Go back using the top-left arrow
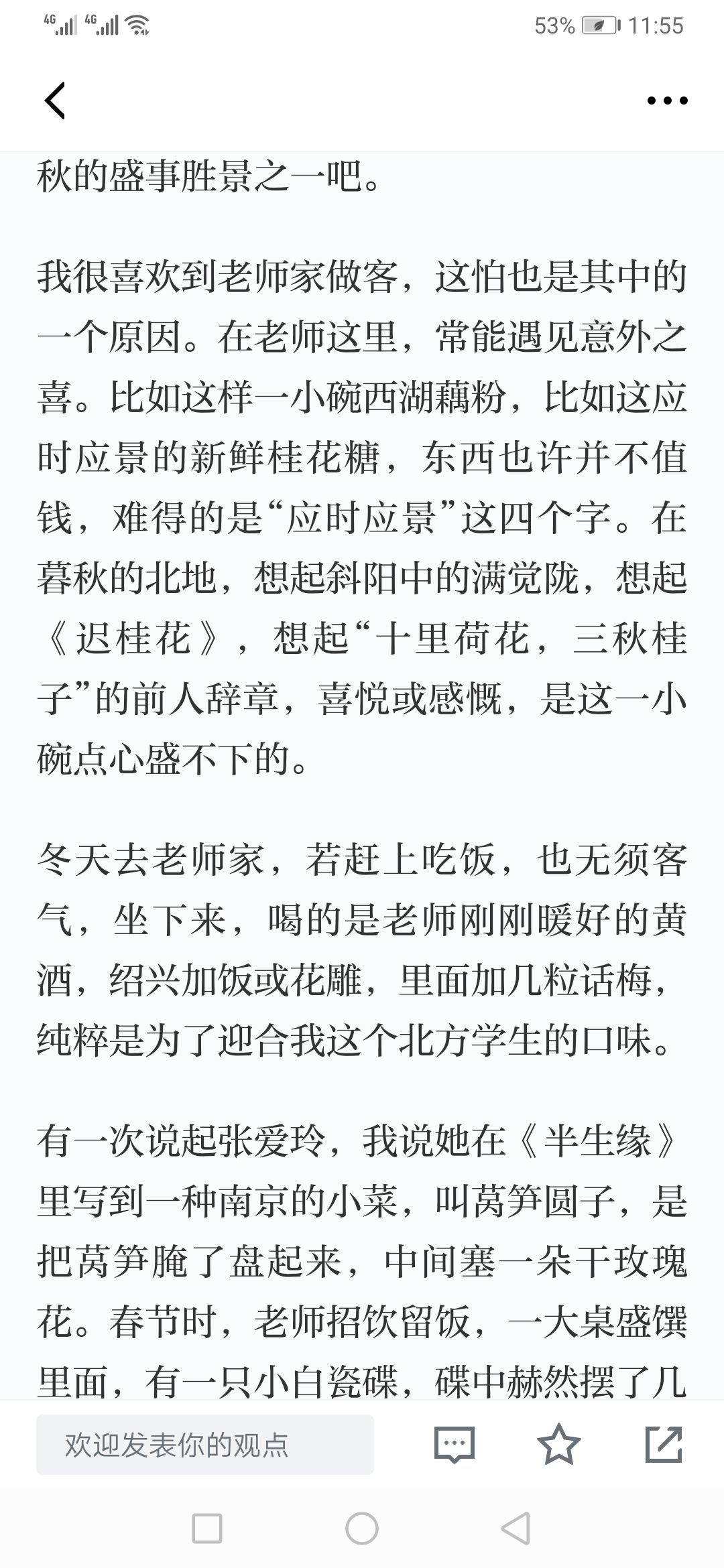 coord(55,101)
